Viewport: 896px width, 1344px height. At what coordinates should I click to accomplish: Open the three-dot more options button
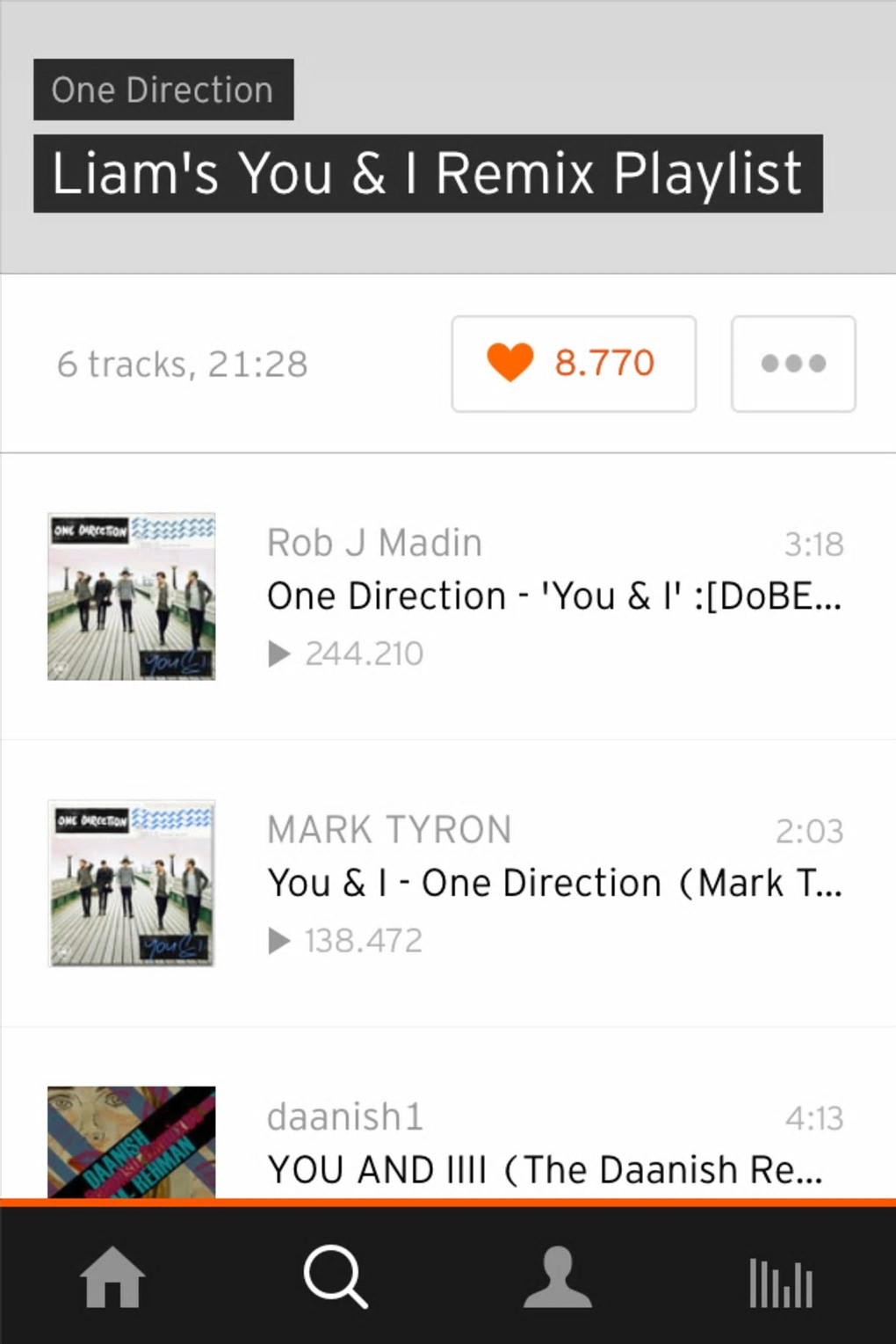(793, 364)
